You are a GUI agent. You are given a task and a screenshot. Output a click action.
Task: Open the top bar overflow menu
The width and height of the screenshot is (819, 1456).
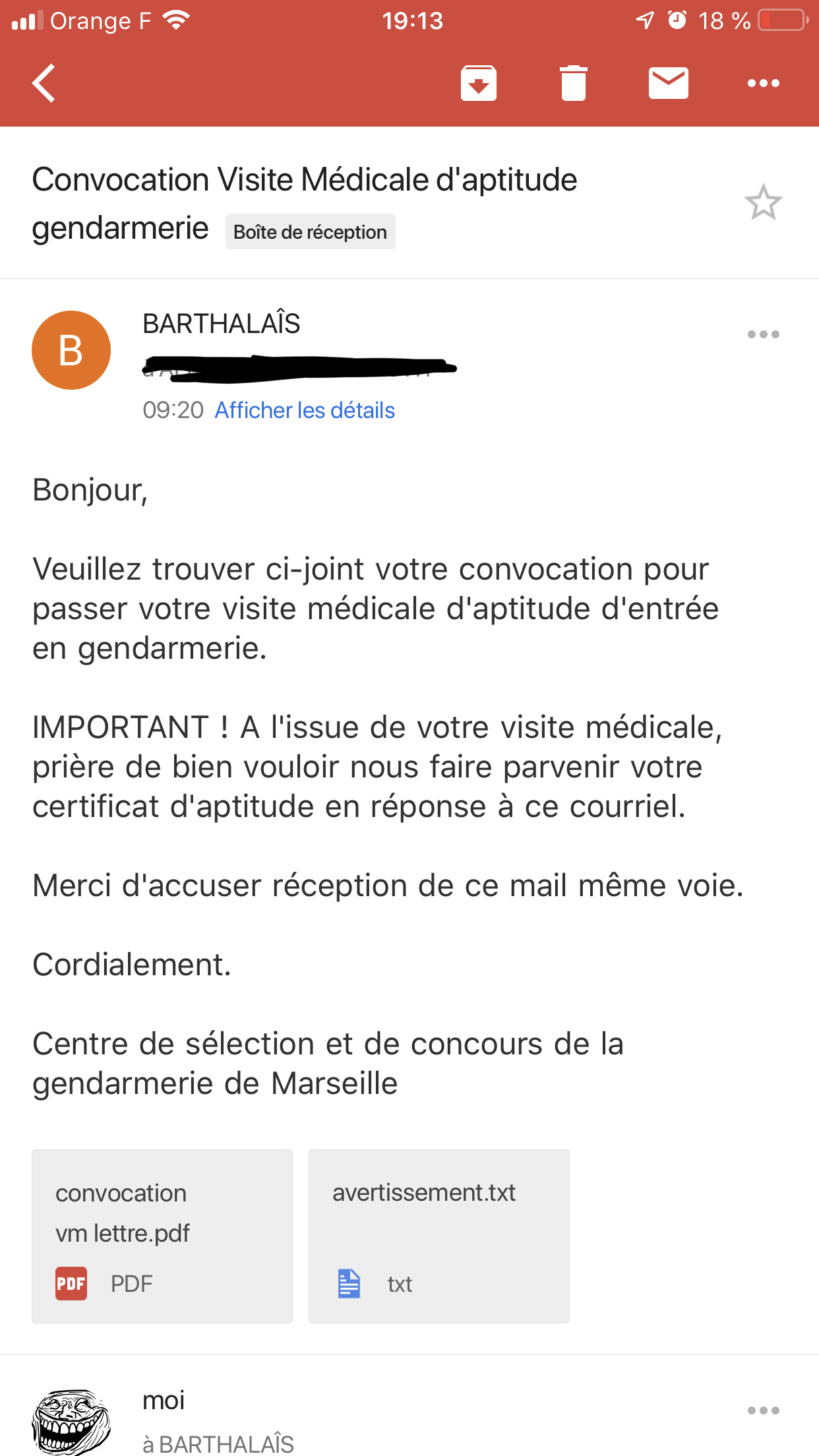pos(764,83)
